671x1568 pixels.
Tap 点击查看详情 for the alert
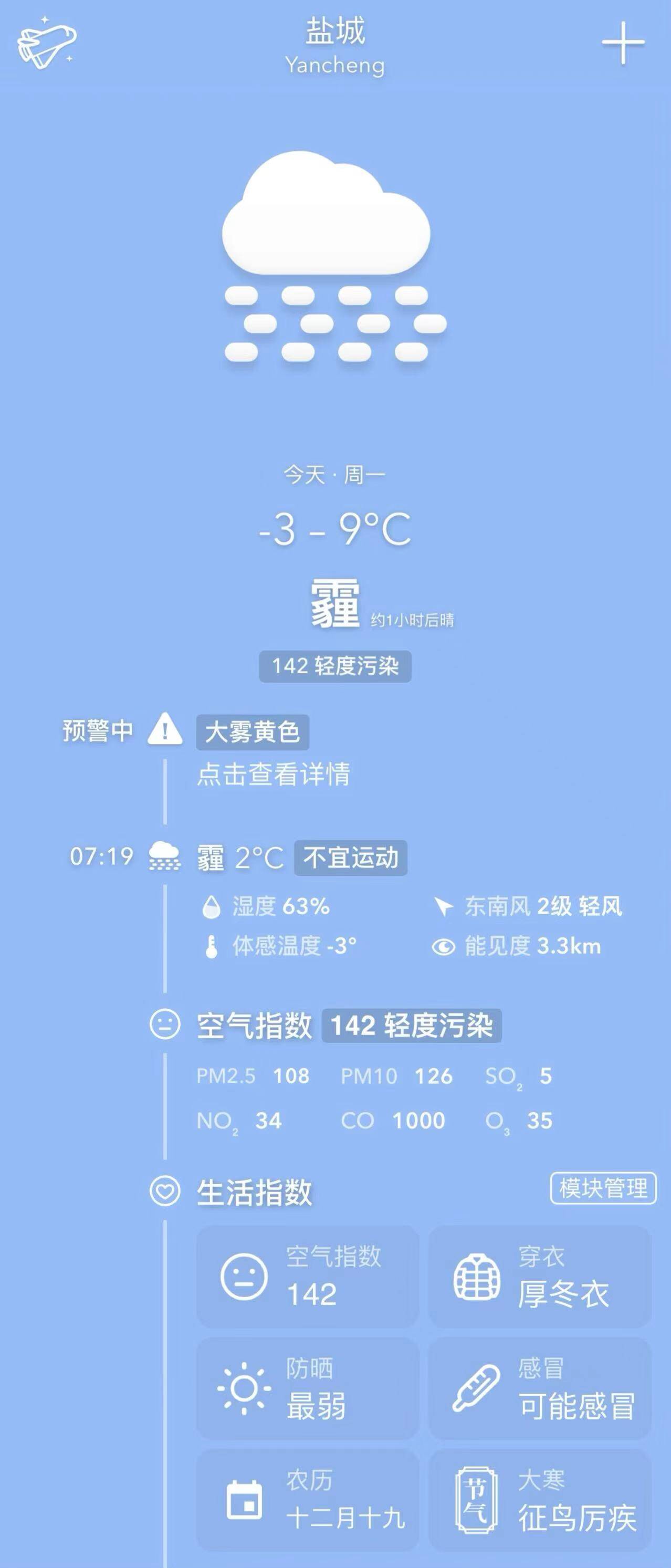click(x=273, y=774)
